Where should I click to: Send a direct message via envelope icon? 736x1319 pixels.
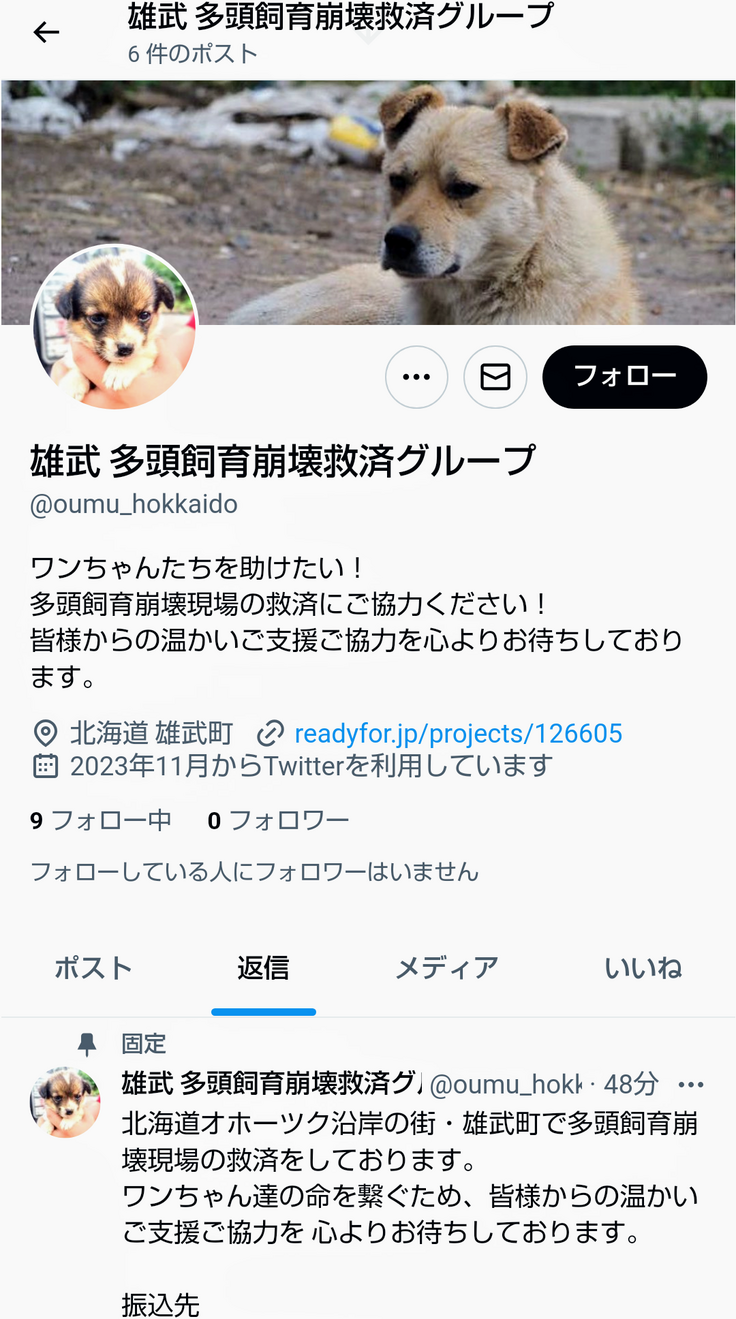[495, 377]
